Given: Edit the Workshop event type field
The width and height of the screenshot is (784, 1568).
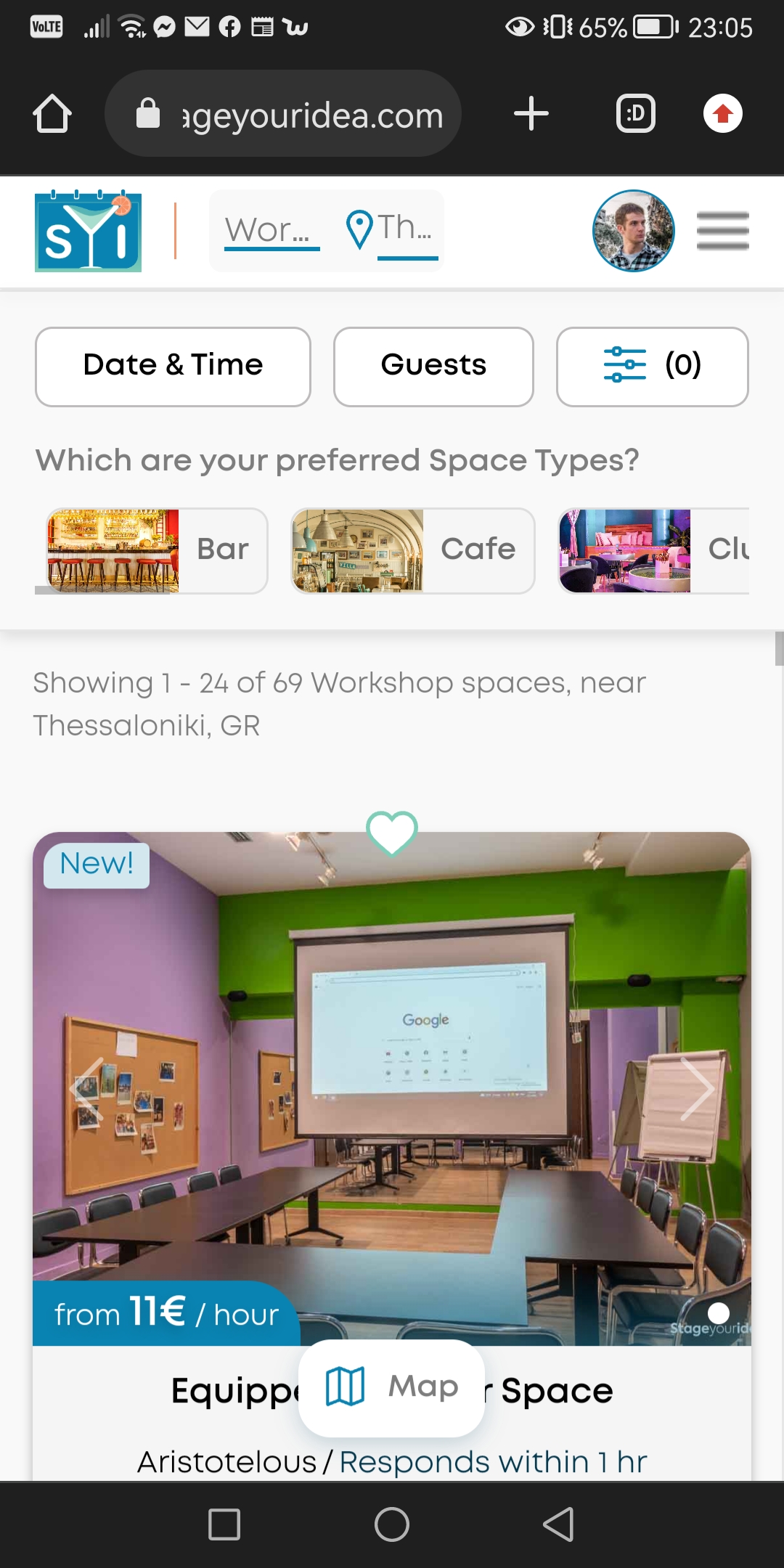Looking at the screenshot, I should pos(271,231).
